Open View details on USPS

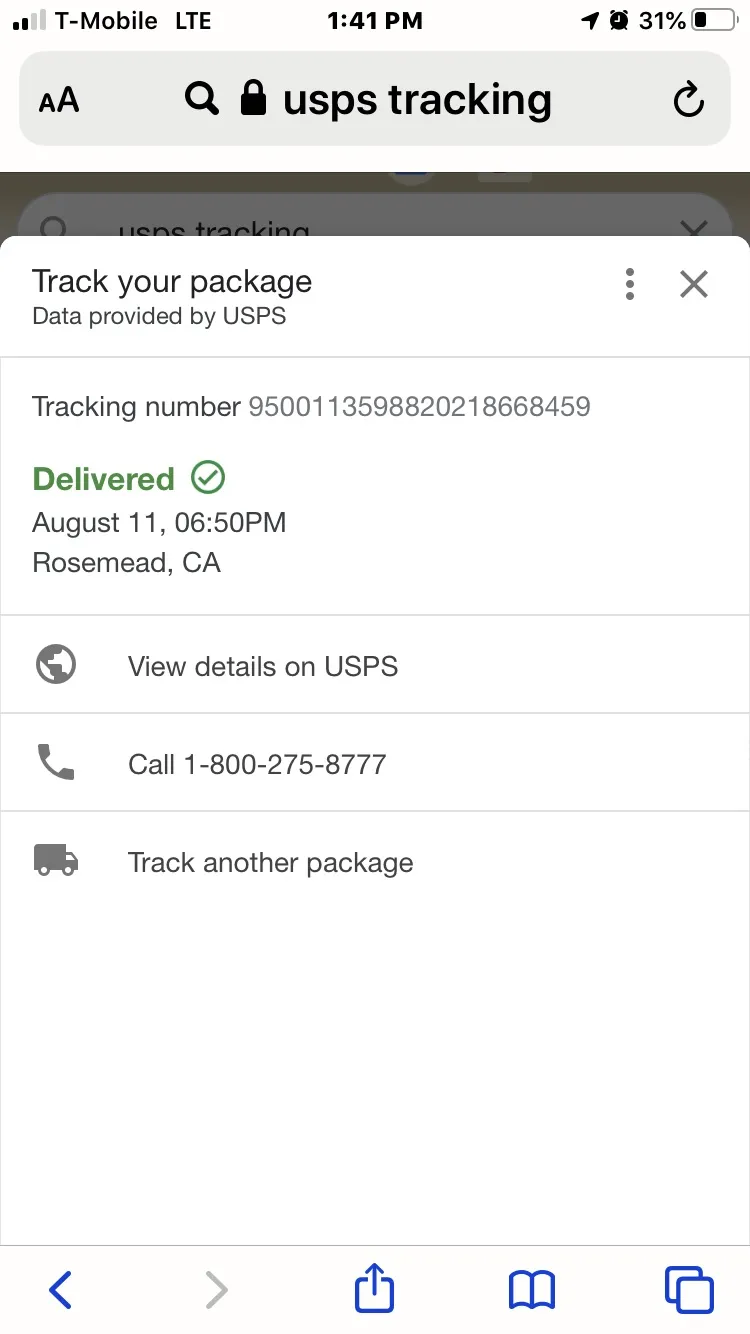(375, 665)
